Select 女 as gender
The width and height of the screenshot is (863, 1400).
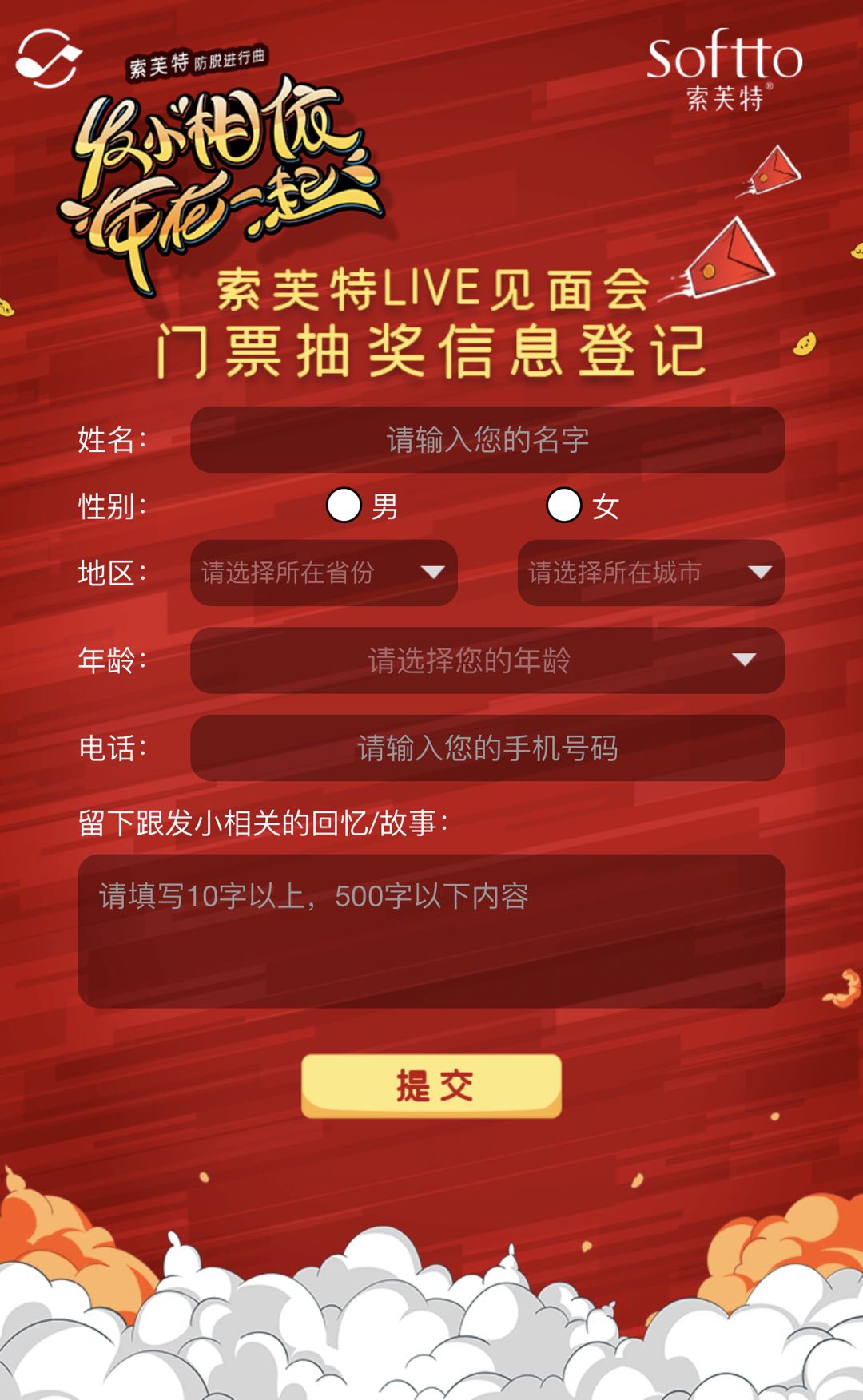coord(564,506)
